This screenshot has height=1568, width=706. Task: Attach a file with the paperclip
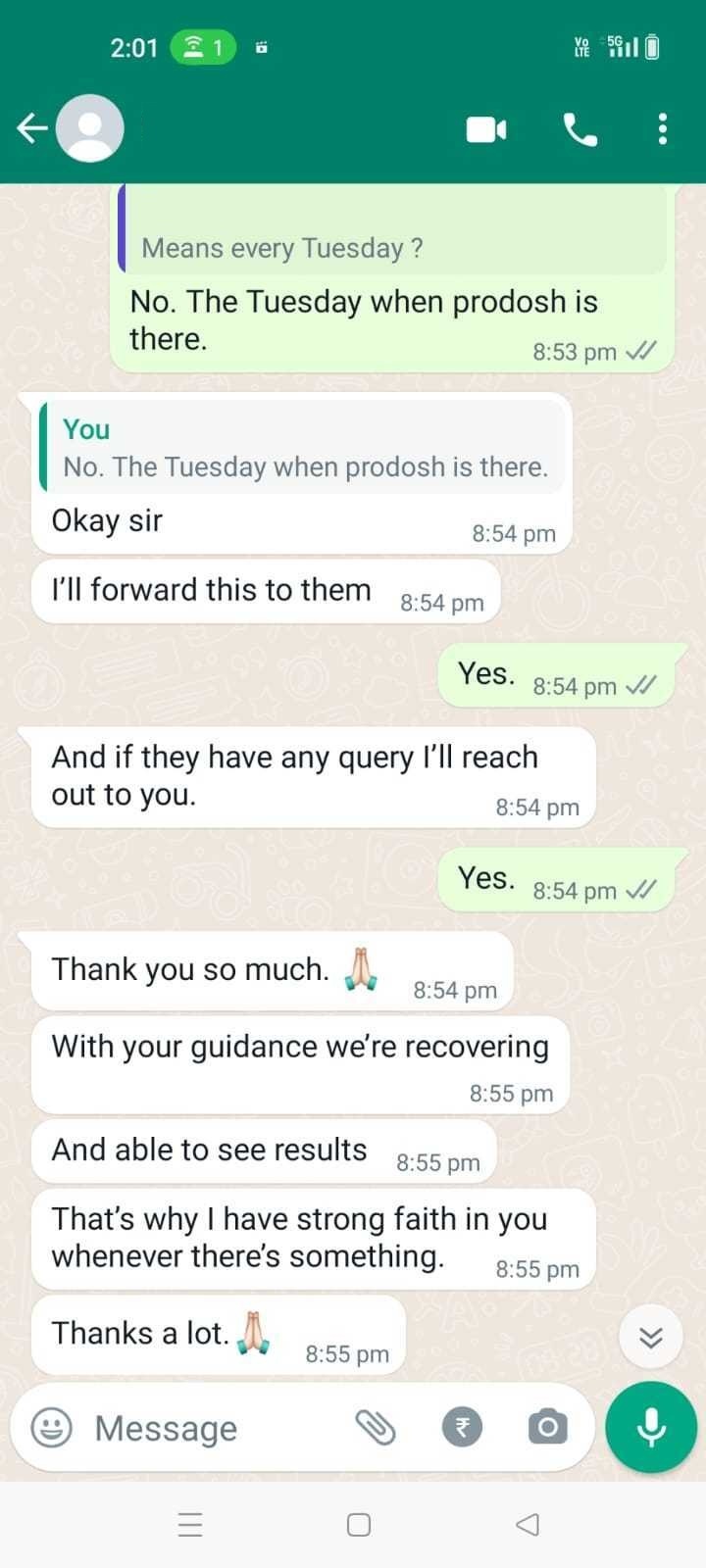click(375, 1428)
